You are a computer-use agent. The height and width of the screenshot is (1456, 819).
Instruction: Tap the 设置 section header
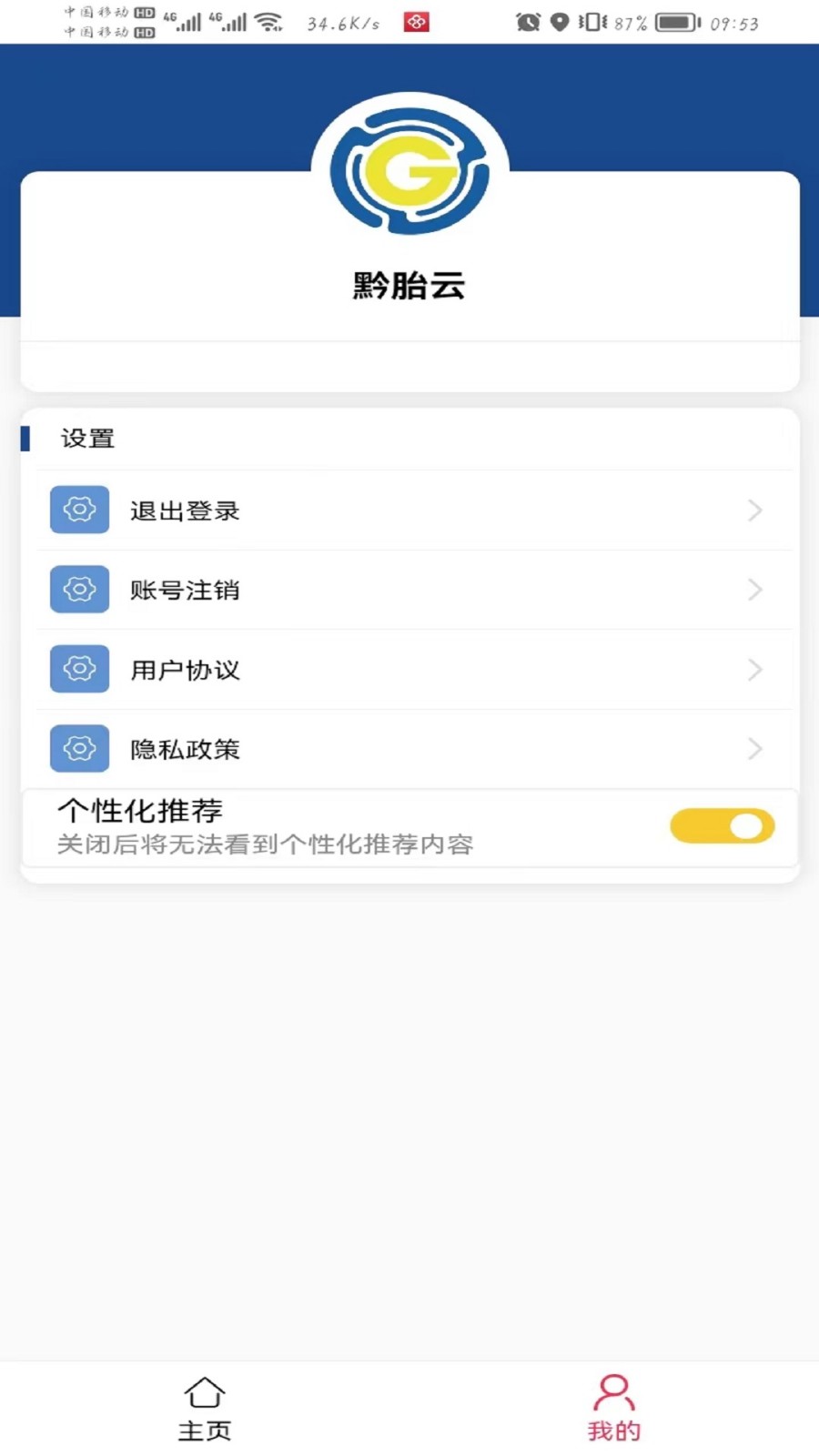87,439
